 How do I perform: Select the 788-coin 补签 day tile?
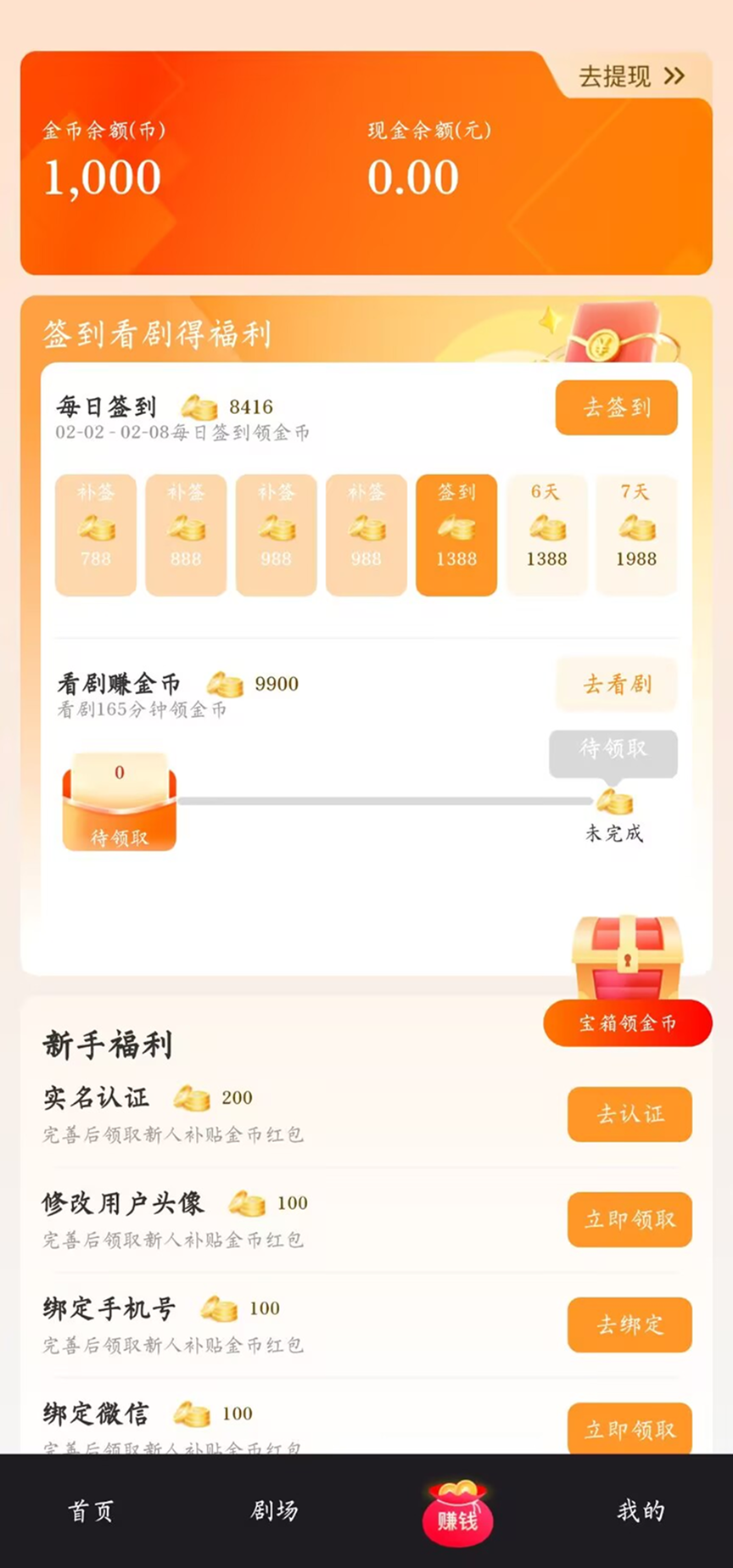tap(96, 535)
